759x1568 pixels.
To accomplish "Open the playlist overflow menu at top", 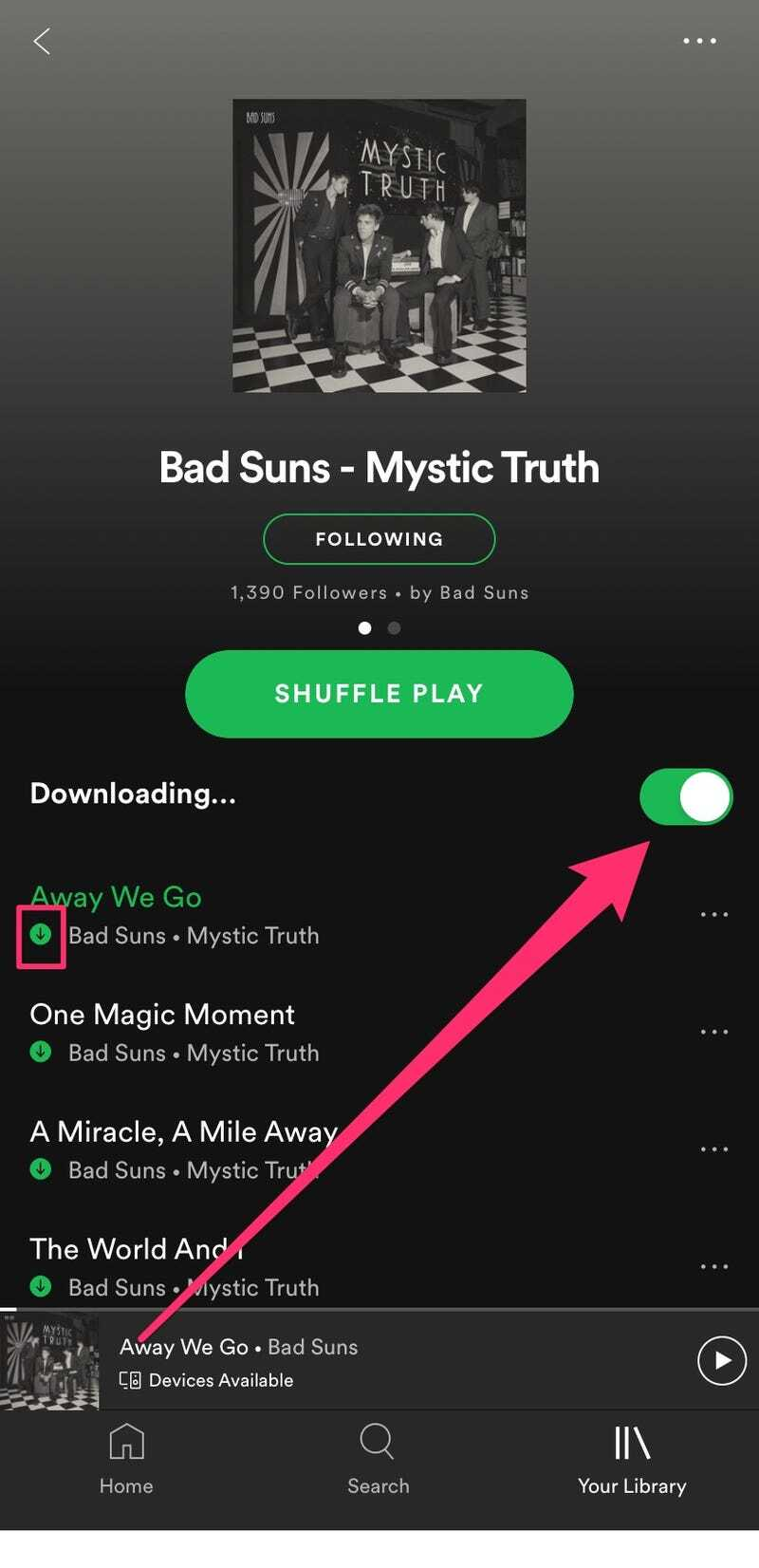I will (699, 41).
